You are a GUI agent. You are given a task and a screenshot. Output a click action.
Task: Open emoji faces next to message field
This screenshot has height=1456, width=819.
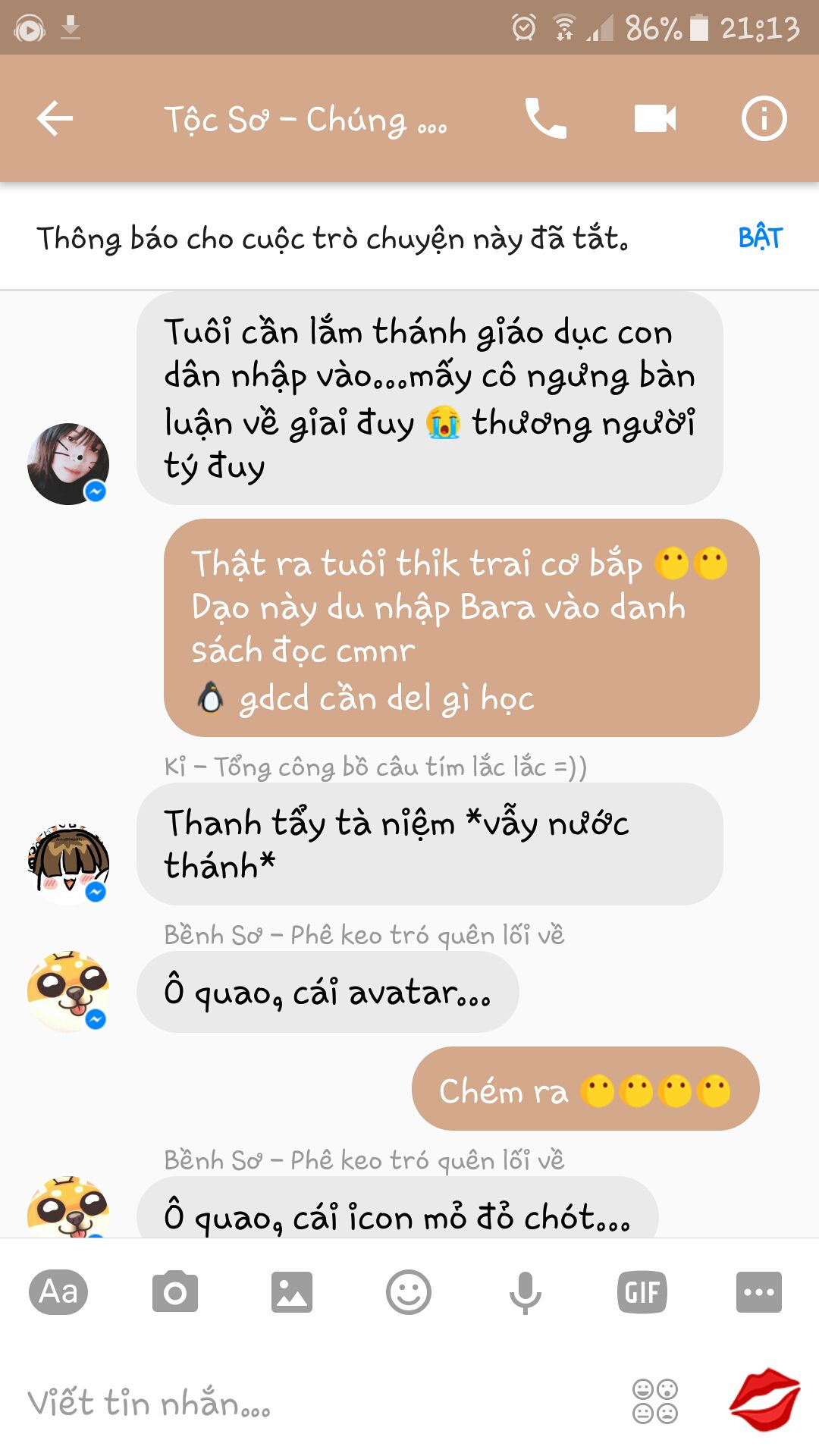tap(655, 1401)
